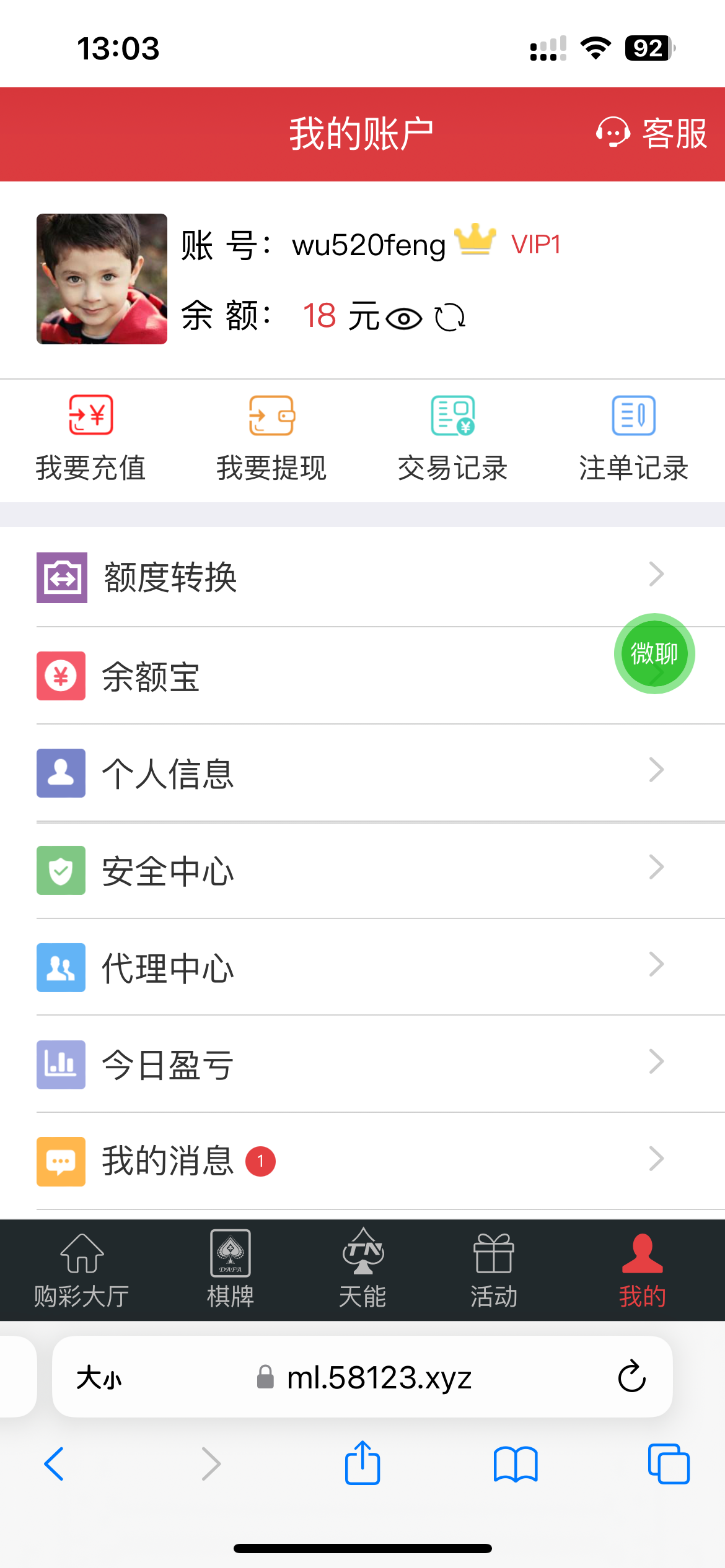Switch to the 棋牌 tab
The height and width of the screenshot is (1568, 725).
click(x=231, y=1270)
